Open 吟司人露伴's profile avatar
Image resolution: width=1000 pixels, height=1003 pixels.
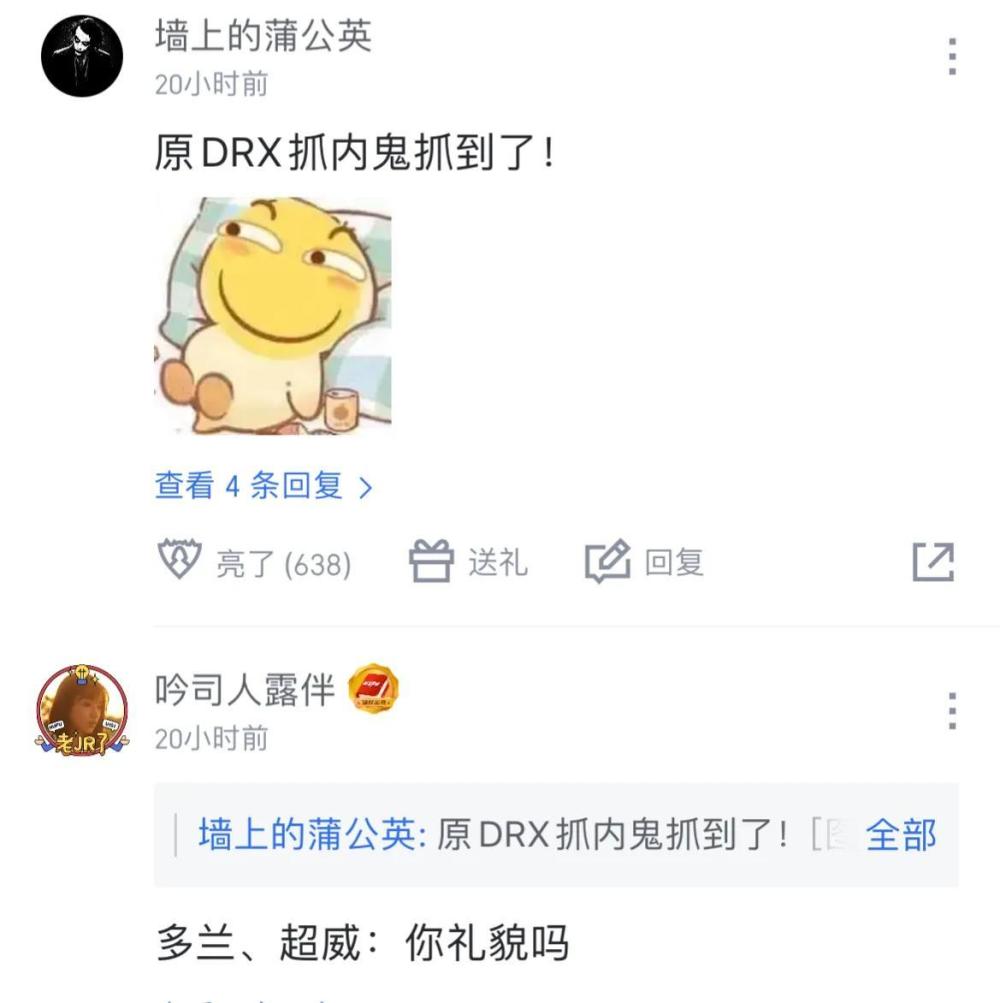point(82,710)
